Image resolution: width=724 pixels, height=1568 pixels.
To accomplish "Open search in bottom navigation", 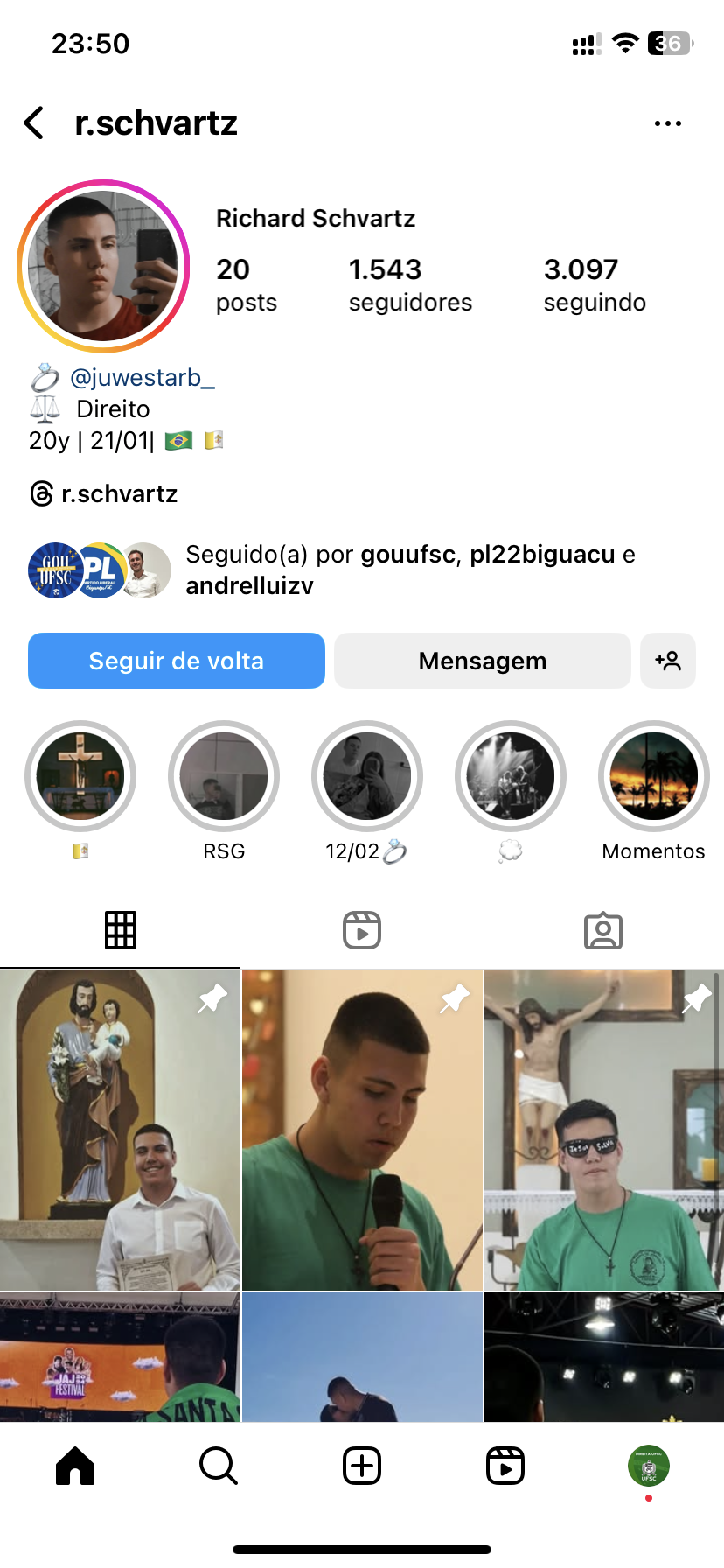I will (x=219, y=1466).
